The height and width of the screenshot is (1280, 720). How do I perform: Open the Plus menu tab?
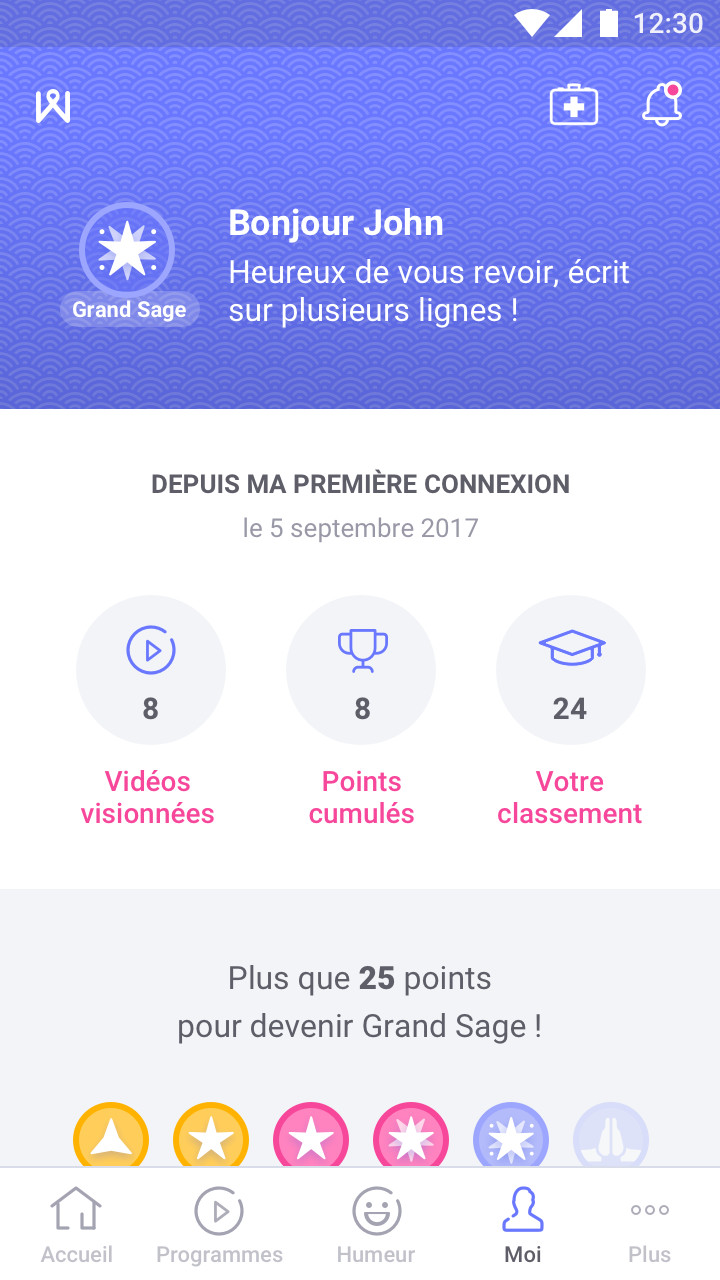click(649, 1225)
